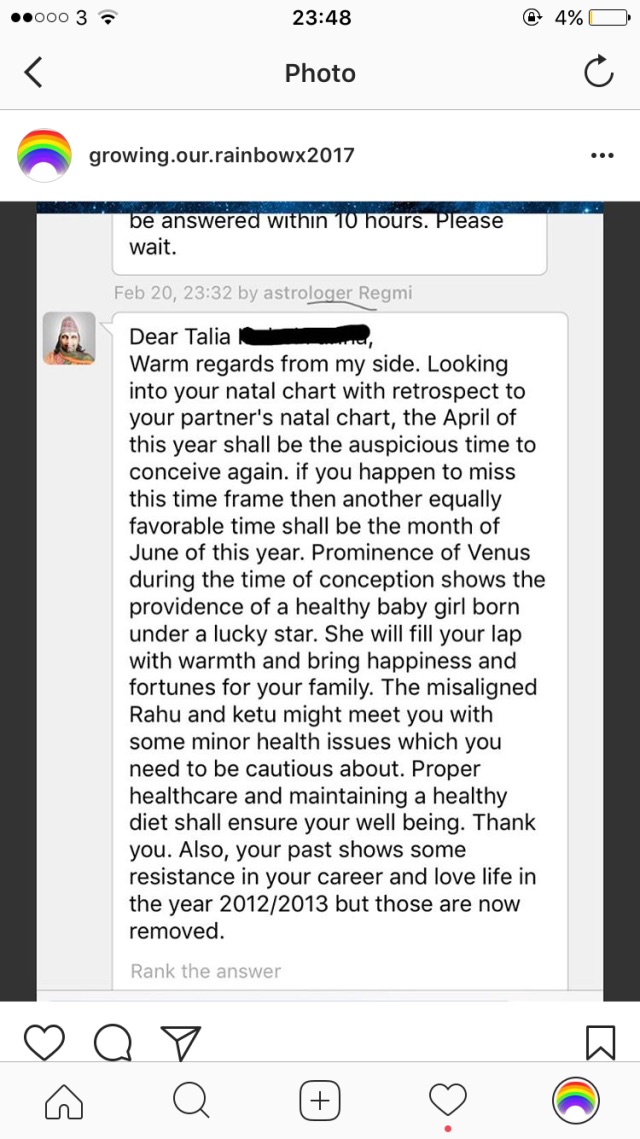The height and width of the screenshot is (1139, 640).
Task: Open the post's three-dot options menu
Action: 601,156
